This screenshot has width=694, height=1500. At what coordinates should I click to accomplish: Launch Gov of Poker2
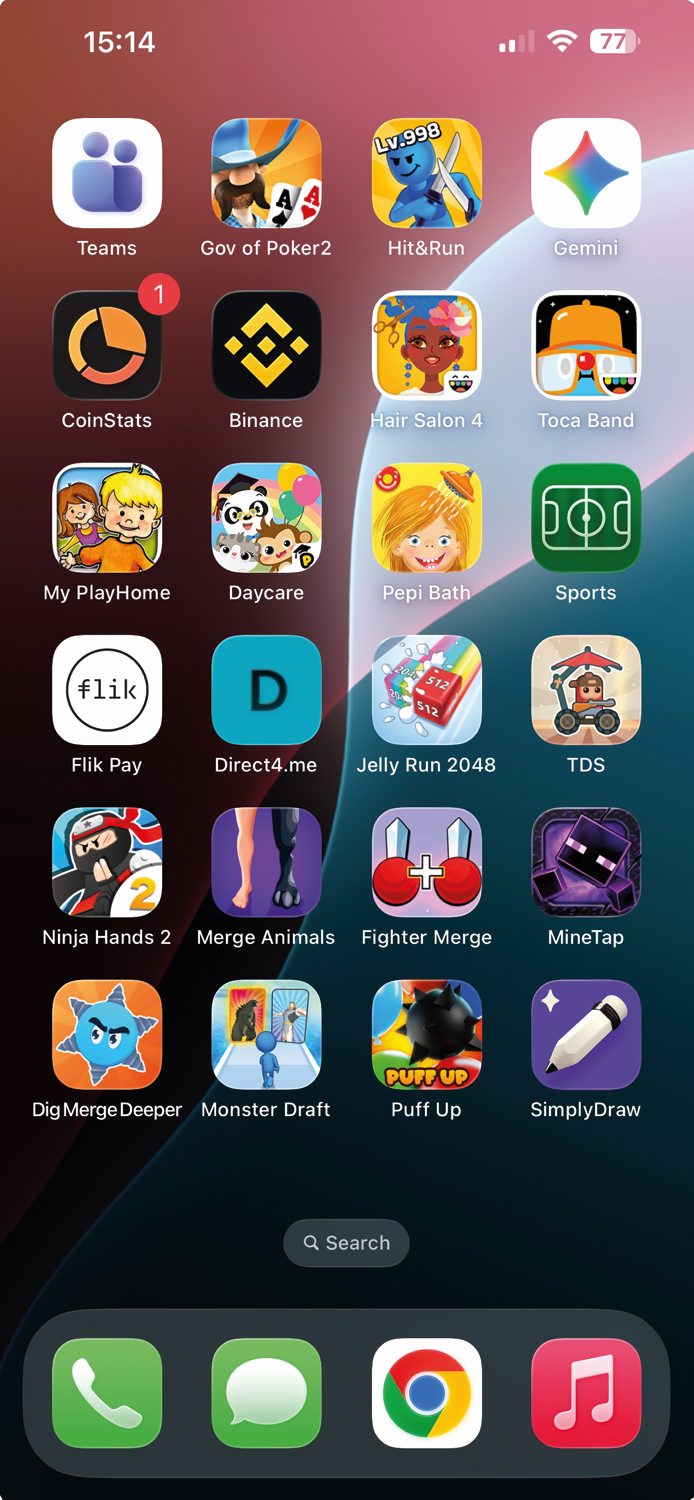(266, 174)
